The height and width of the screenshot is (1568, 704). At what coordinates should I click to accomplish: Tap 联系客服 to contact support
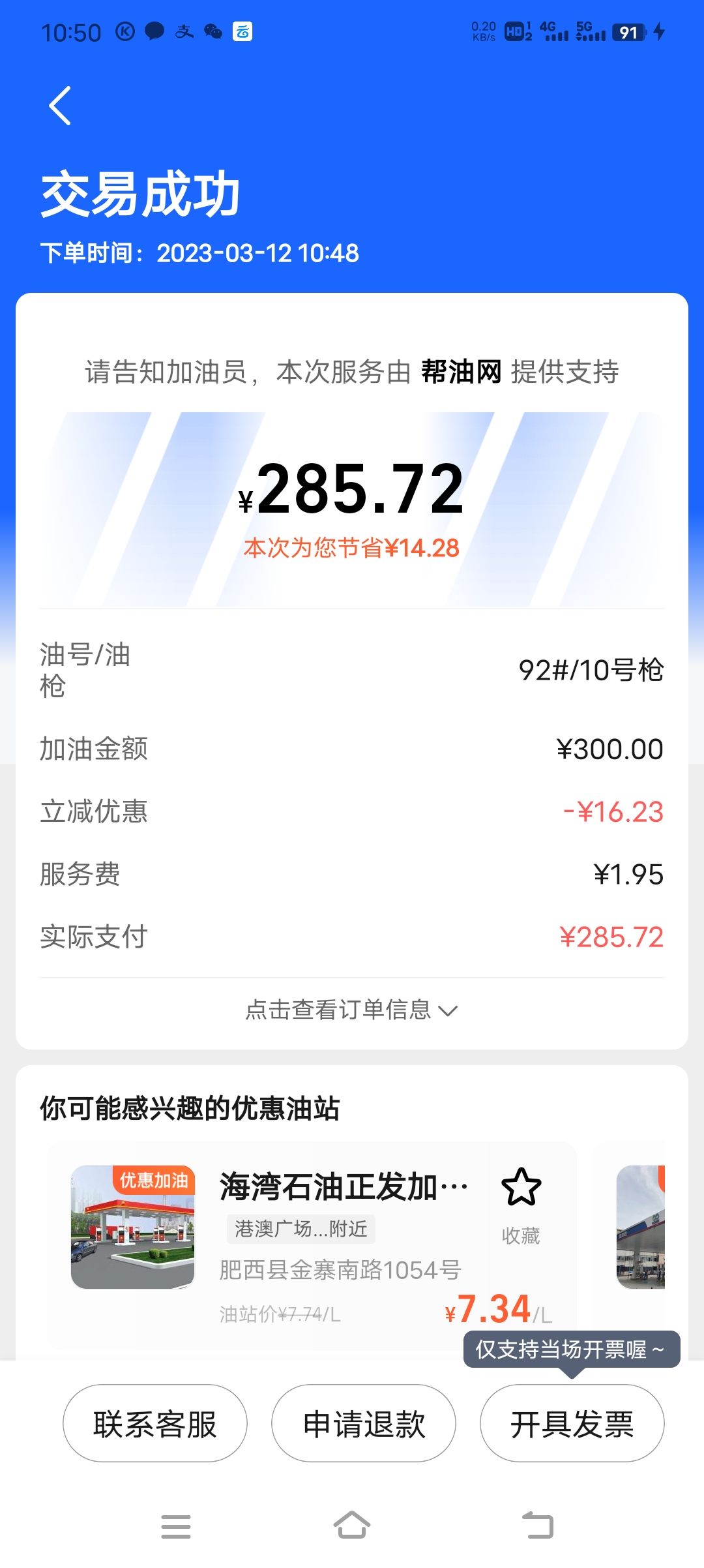pyautogui.click(x=155, y=1423)
